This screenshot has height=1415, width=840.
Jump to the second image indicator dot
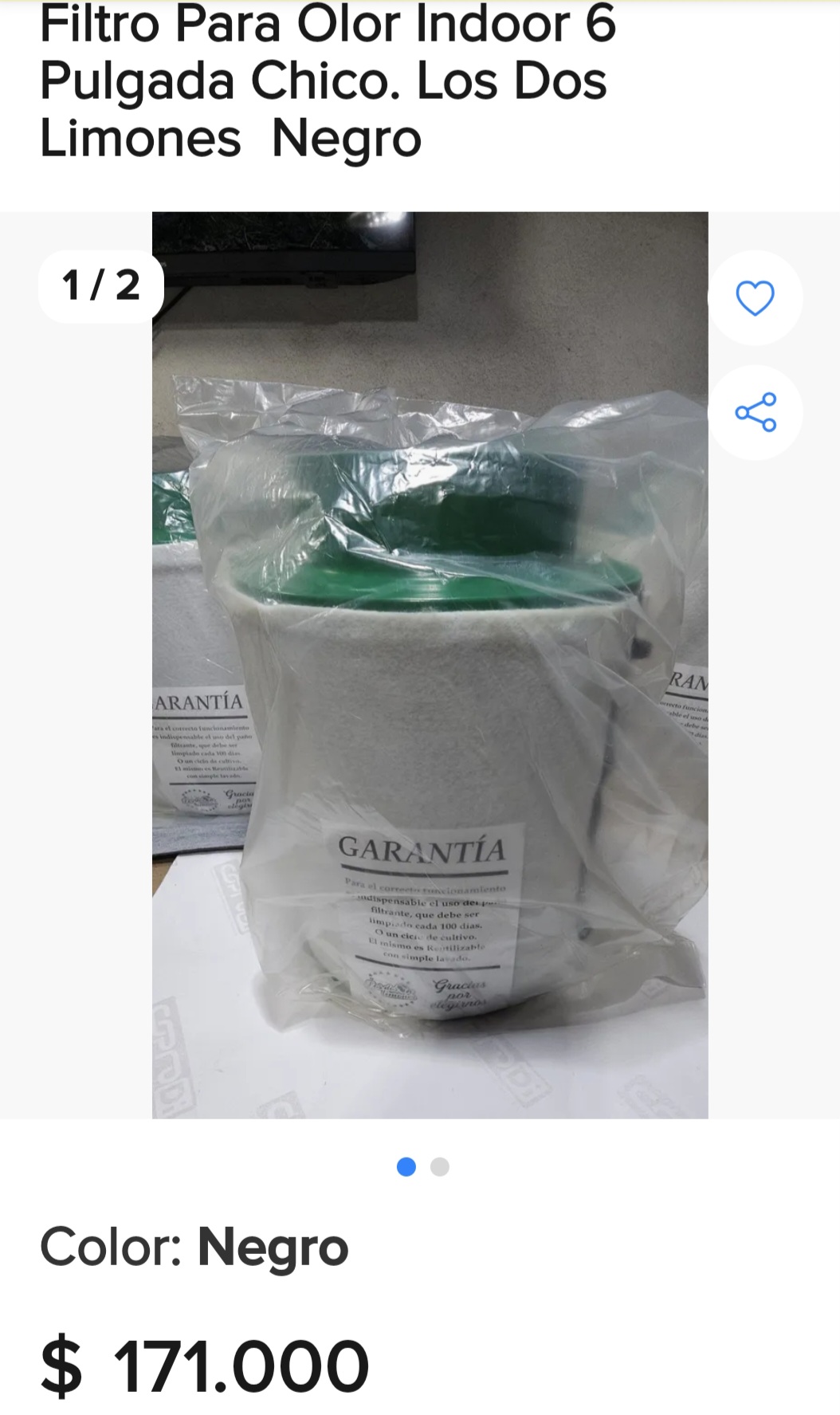[440, 1167]
